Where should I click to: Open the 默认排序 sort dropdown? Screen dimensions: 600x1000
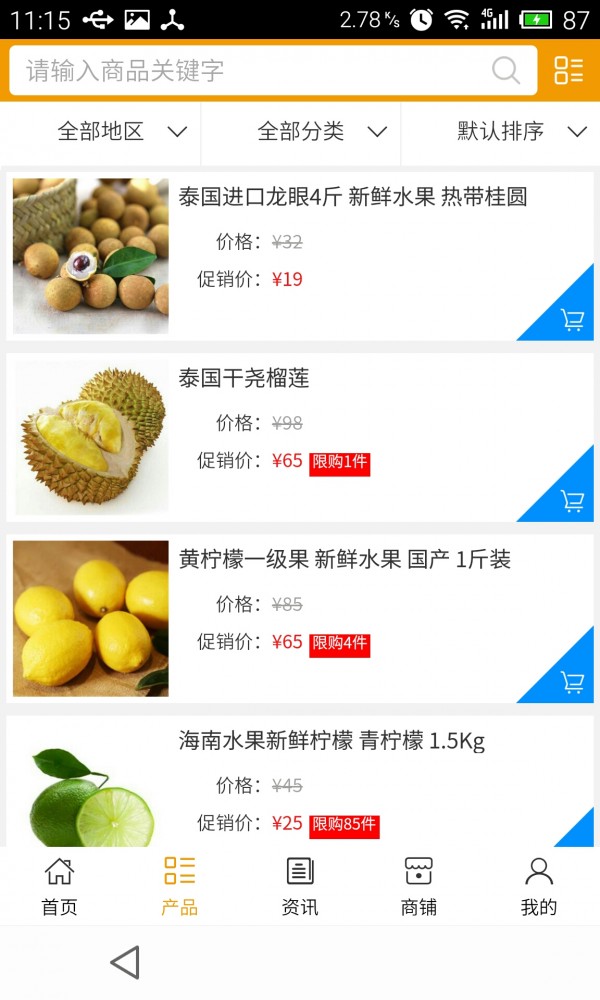520,132
